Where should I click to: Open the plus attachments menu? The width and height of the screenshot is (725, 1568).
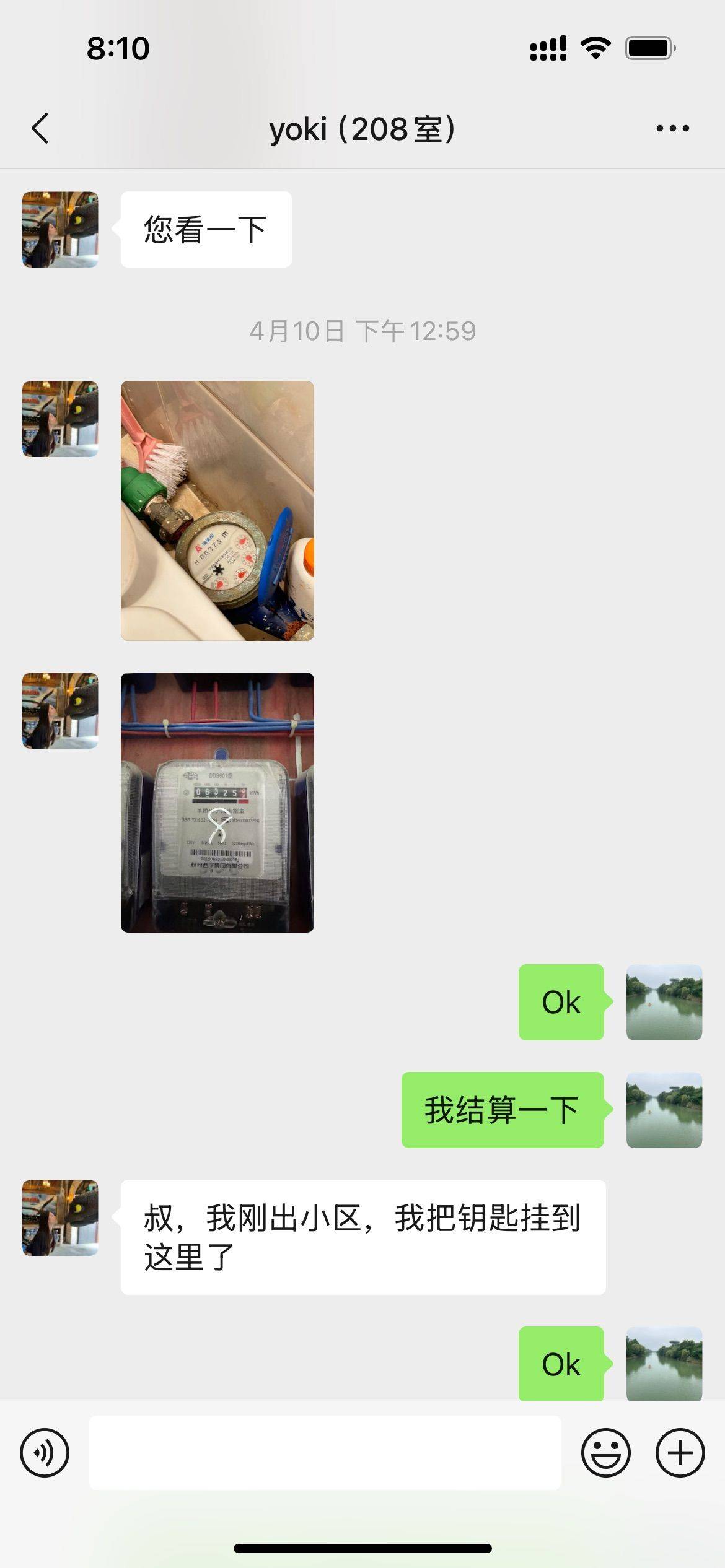pos(680,1452)
